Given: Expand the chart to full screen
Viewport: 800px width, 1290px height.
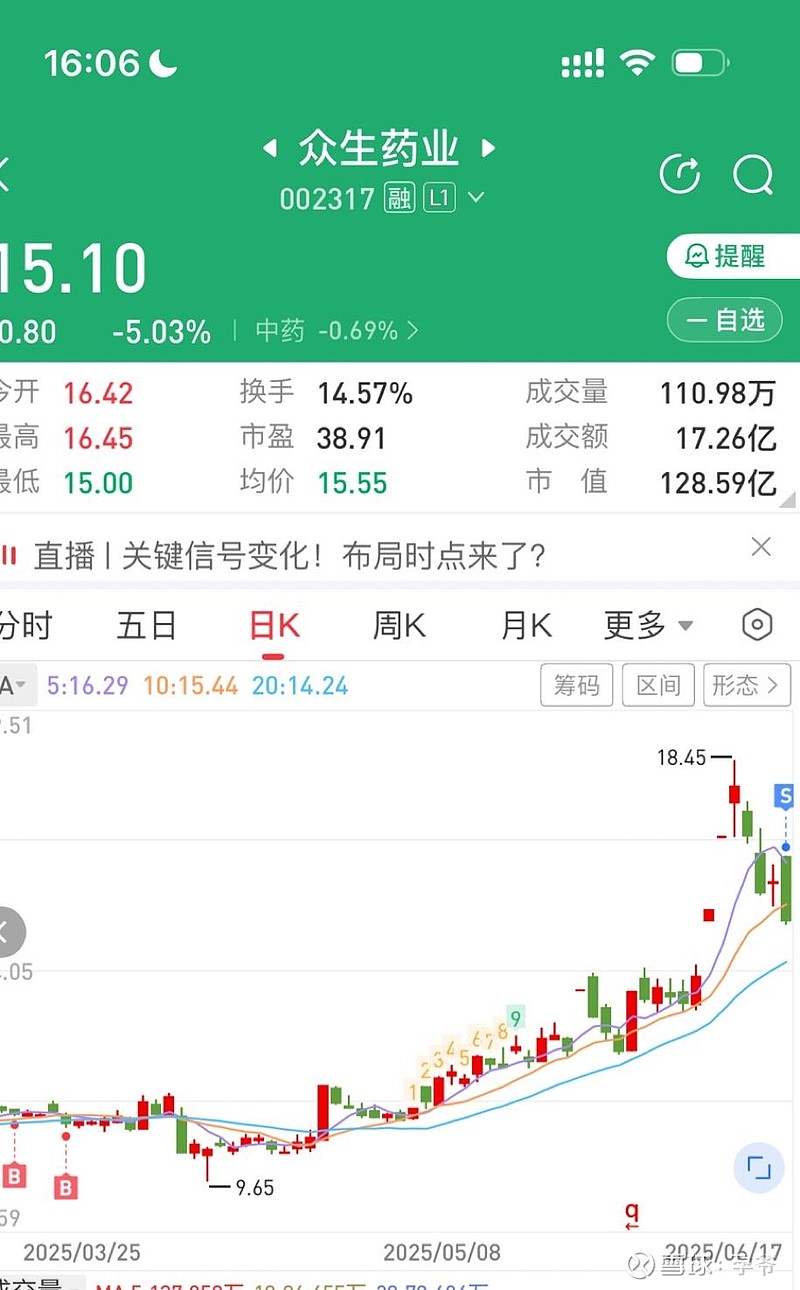Looking at the screenshot, I should pyautogui.click(x=758, y=1168).
